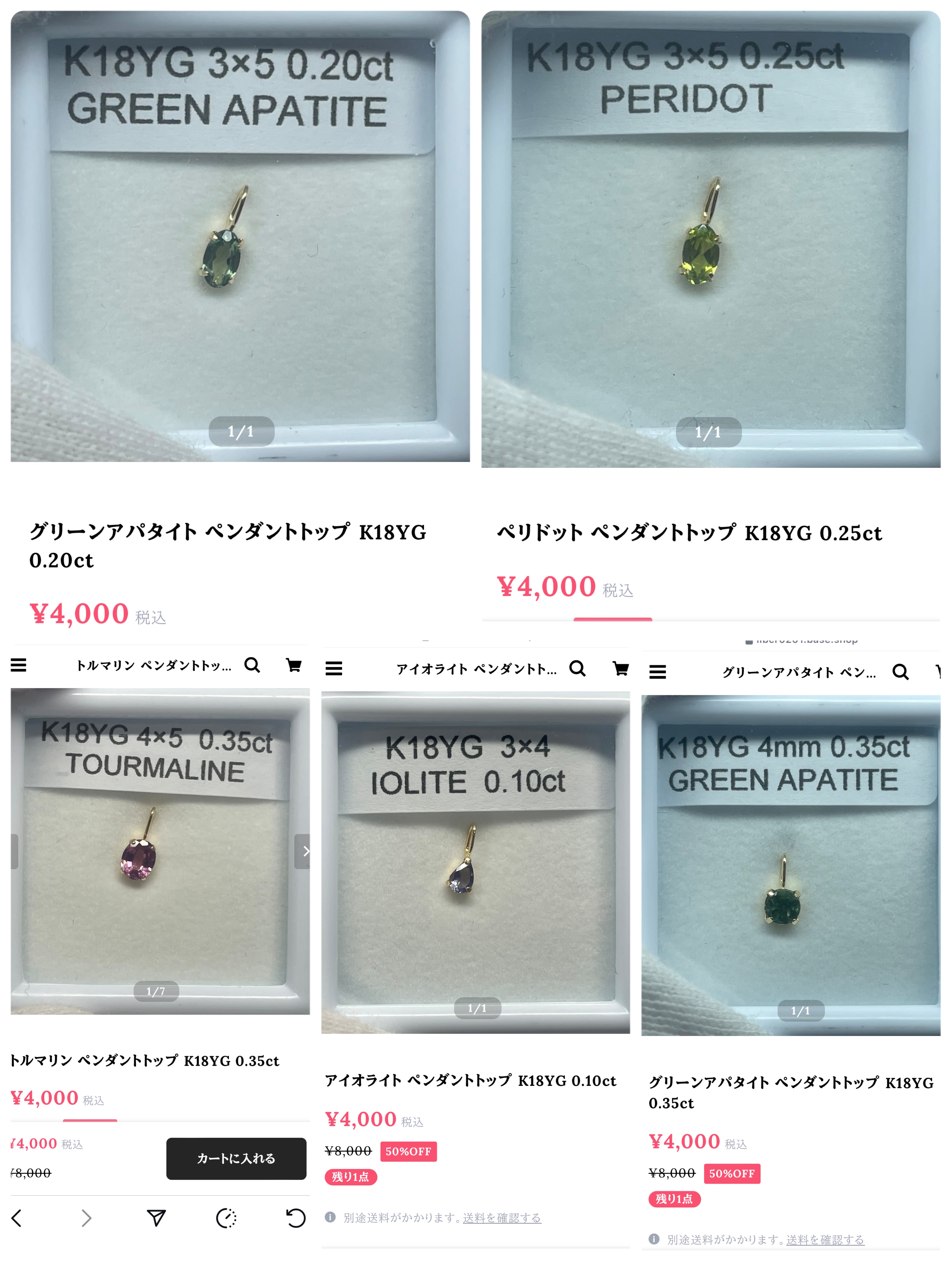Tap the pink progress bar under ペリドット price
Image resolution: width=952 pixels, height=1270 pixels.
613,619
